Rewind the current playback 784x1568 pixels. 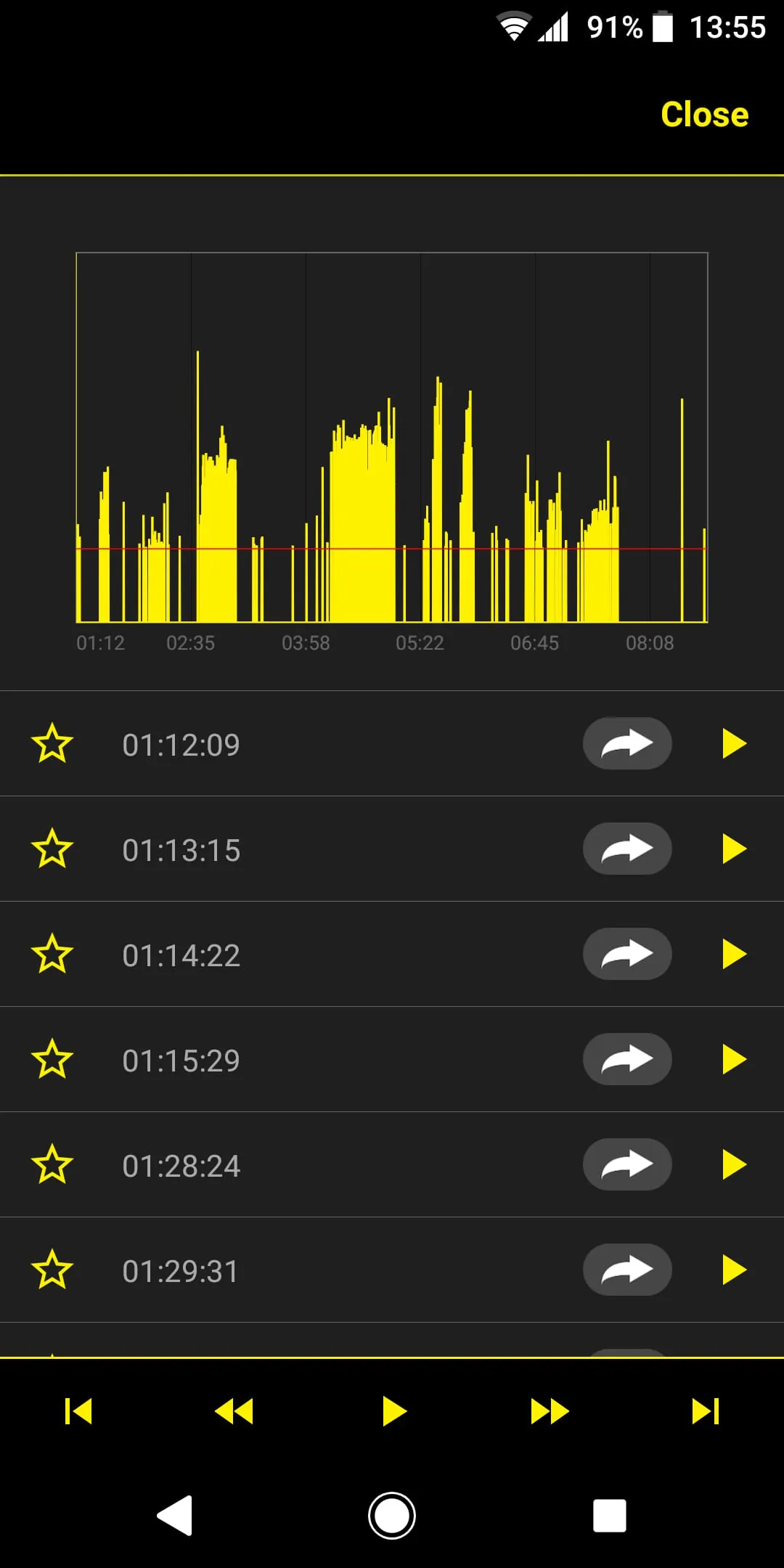(x=234, y=1411)
